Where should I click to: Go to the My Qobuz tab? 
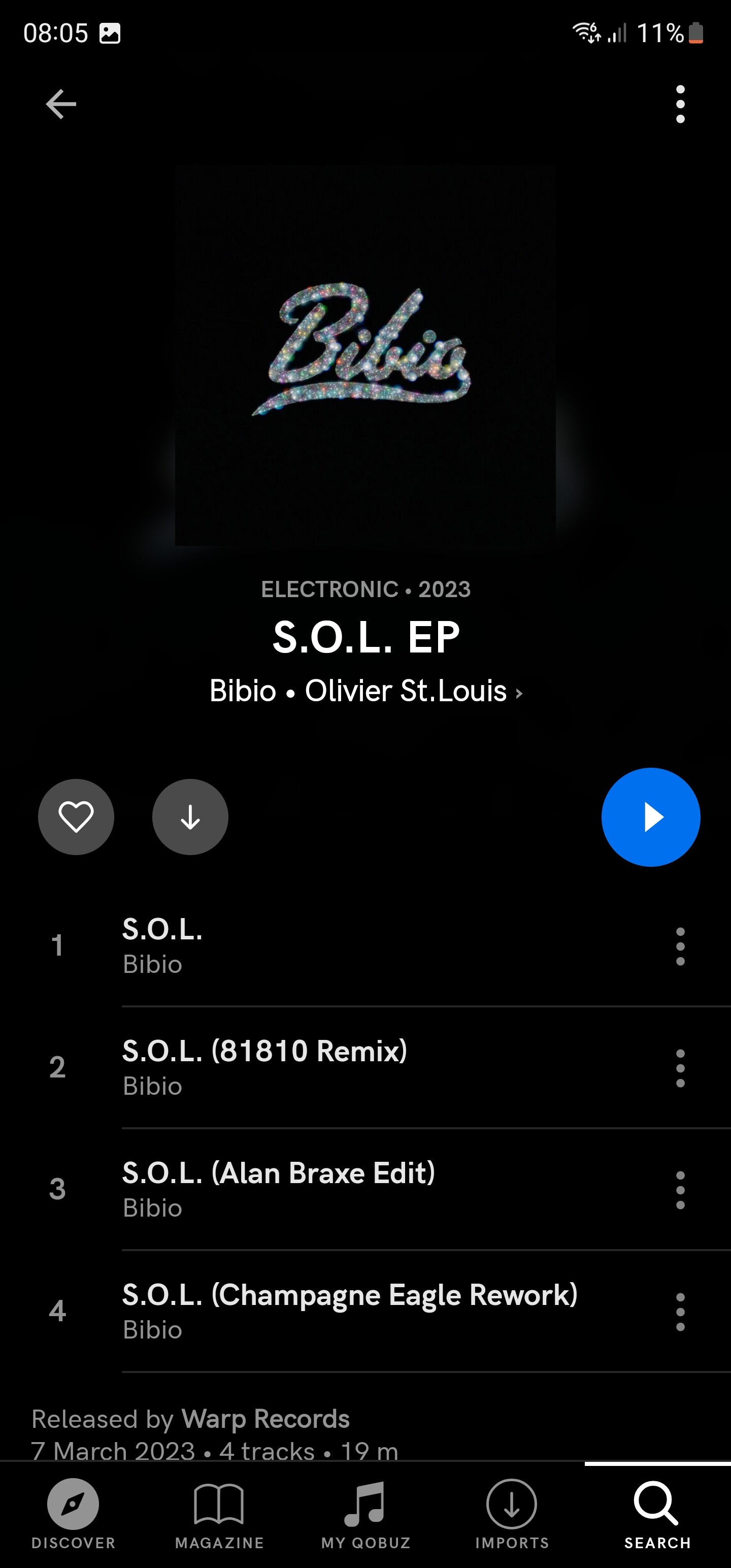(x=365, y=1513)
